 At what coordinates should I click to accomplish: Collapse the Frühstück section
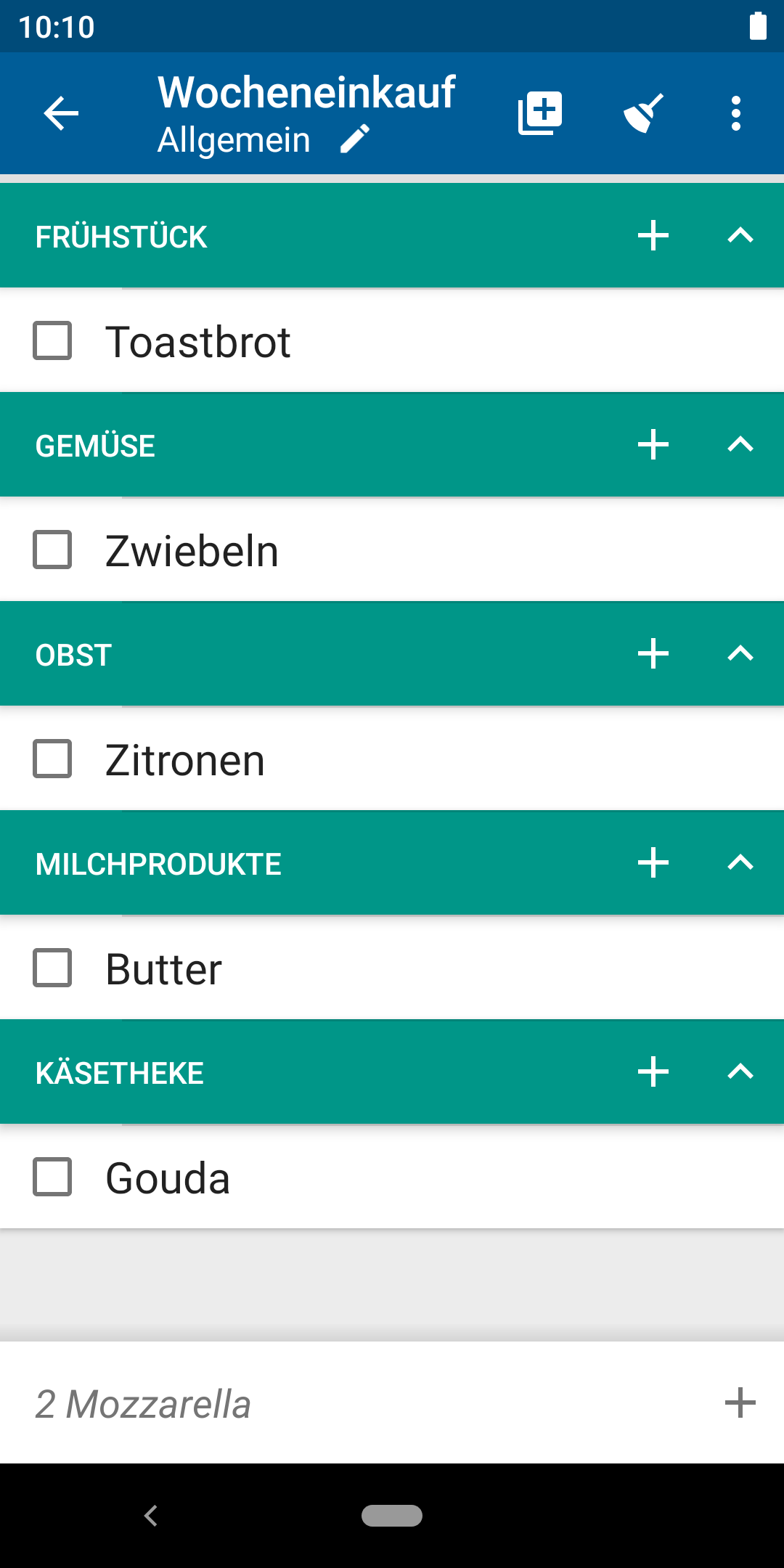[x=740, y=236]
